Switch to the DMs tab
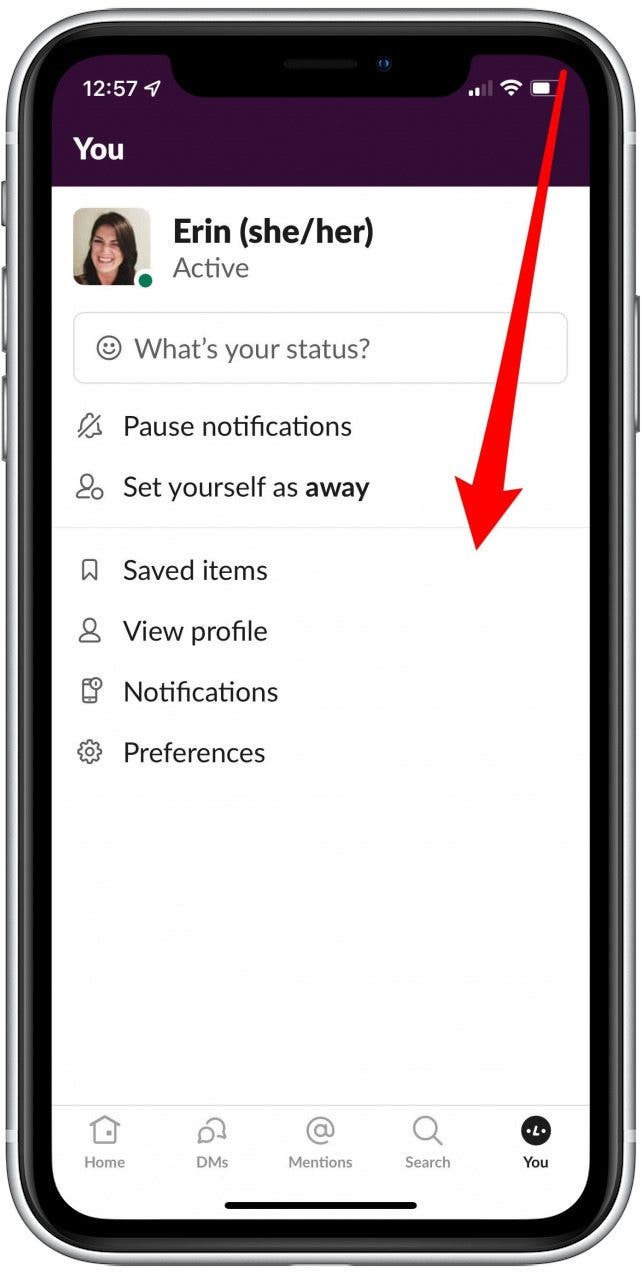Image resolution: width=642 pixels, height=1274 pixels. [x=212, y=1142]
